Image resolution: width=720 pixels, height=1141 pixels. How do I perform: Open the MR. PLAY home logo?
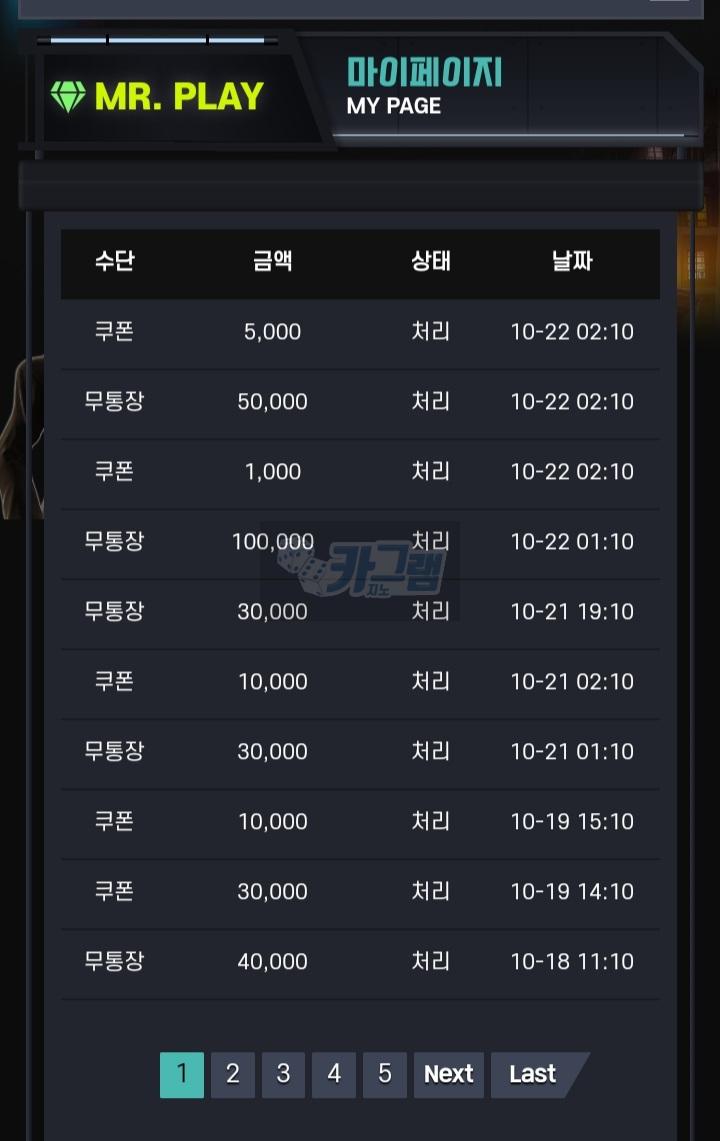(158, 96)
